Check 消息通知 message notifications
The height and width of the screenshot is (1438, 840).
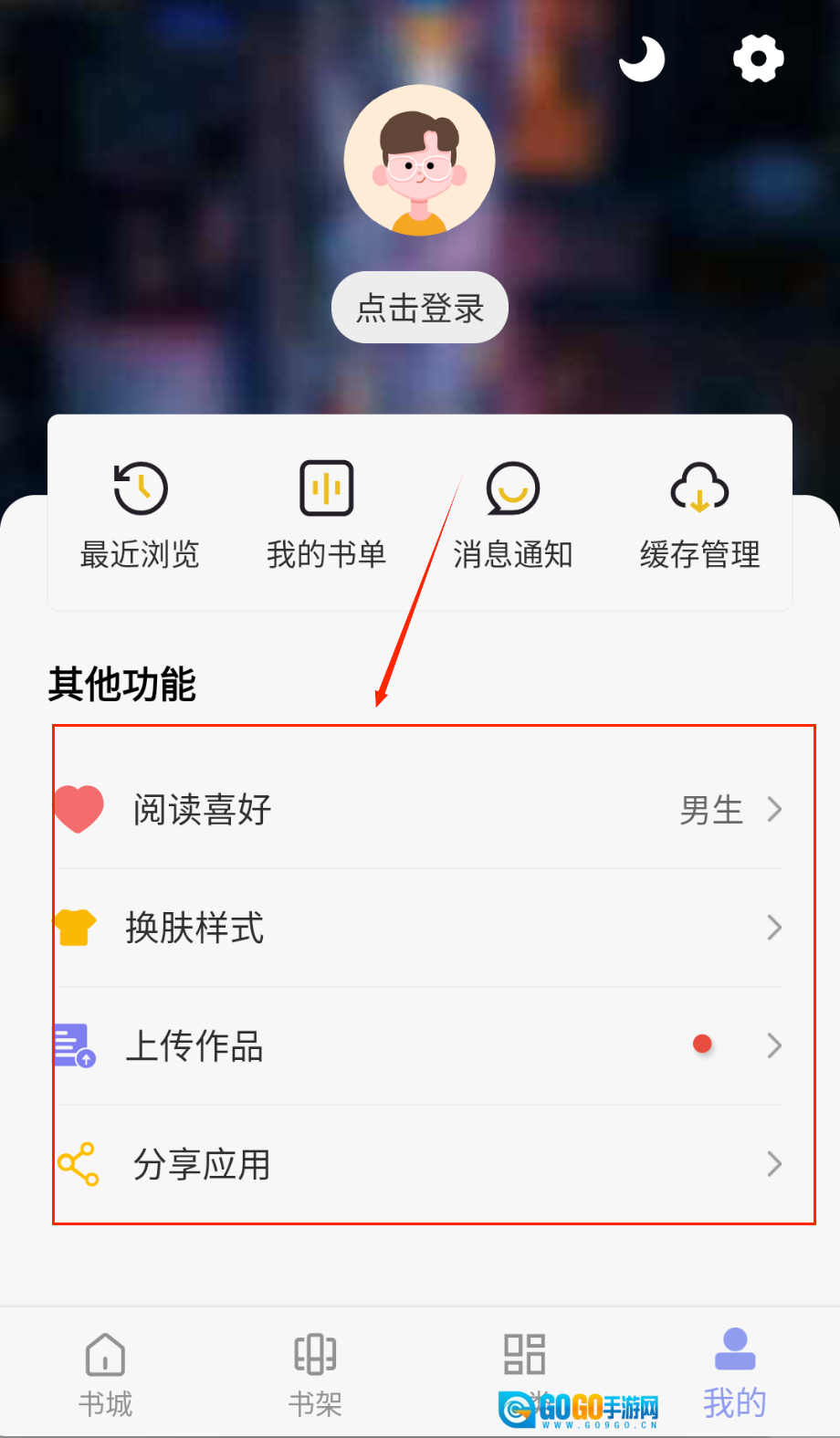[x=512, y=514]
